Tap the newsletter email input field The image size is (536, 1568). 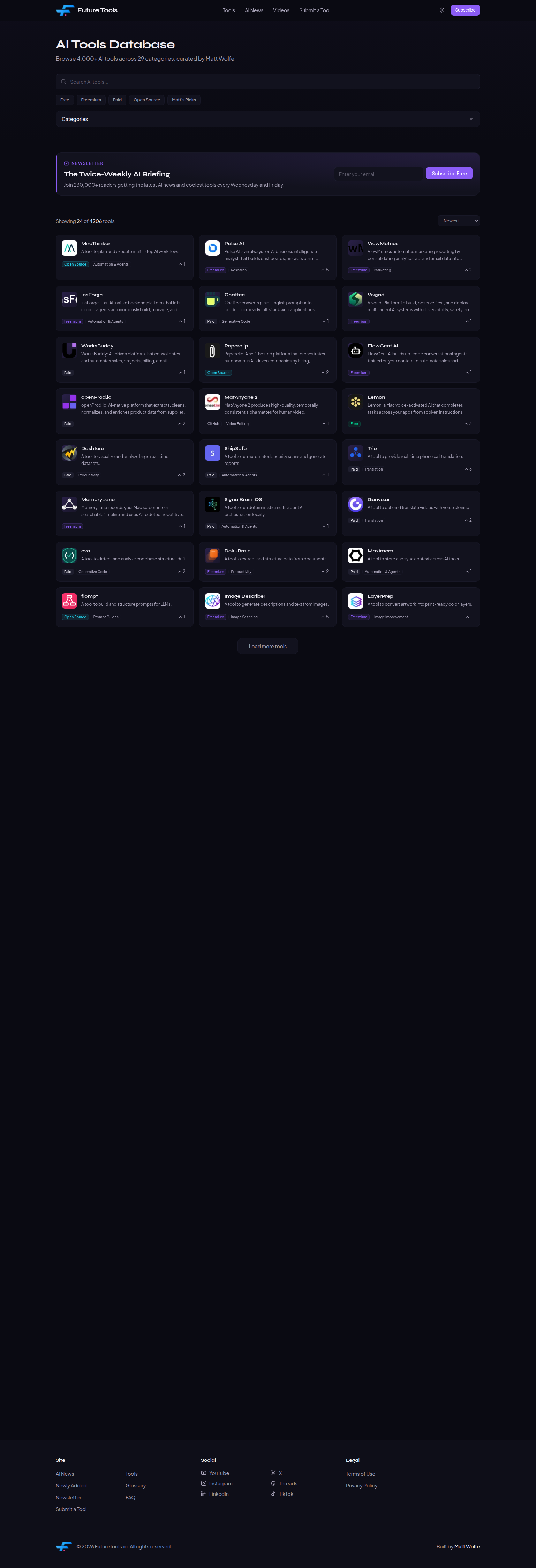378,174
